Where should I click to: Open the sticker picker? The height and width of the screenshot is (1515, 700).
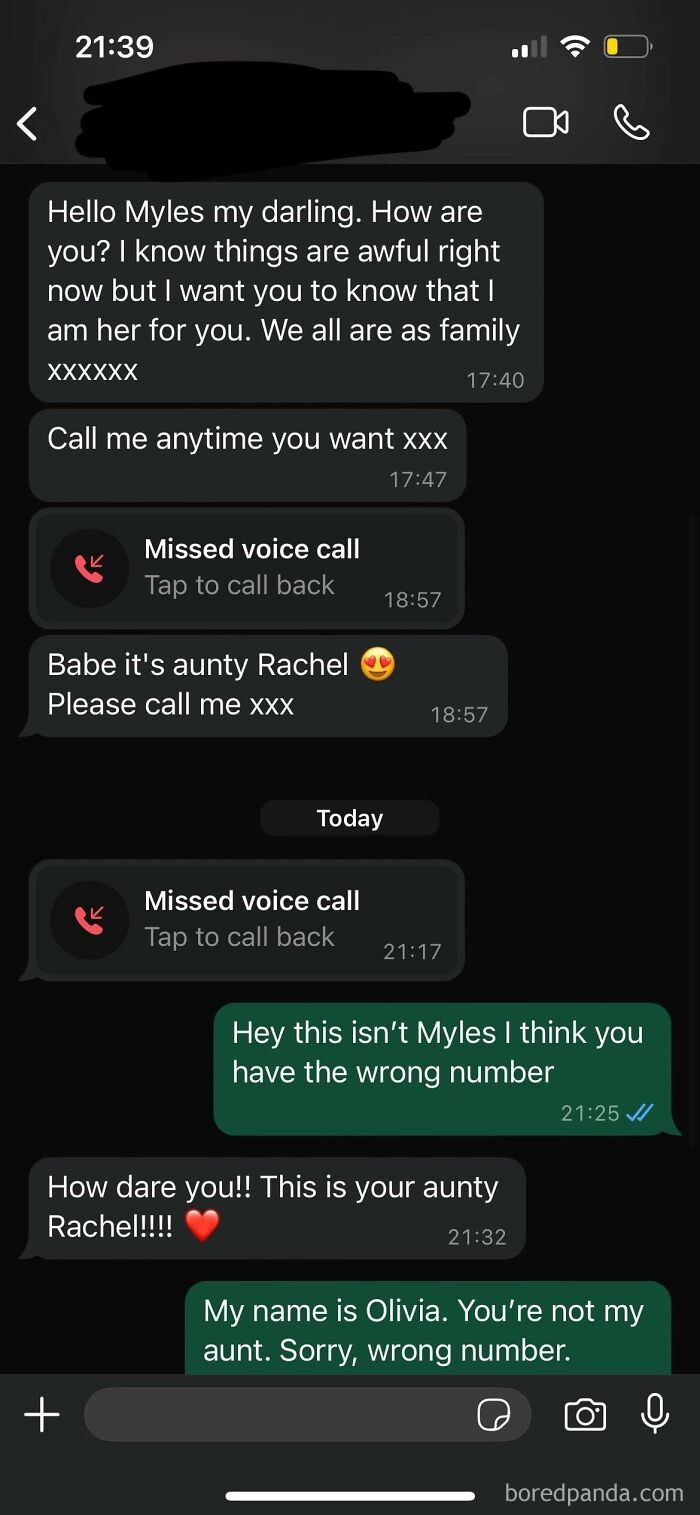[493, 1415]
